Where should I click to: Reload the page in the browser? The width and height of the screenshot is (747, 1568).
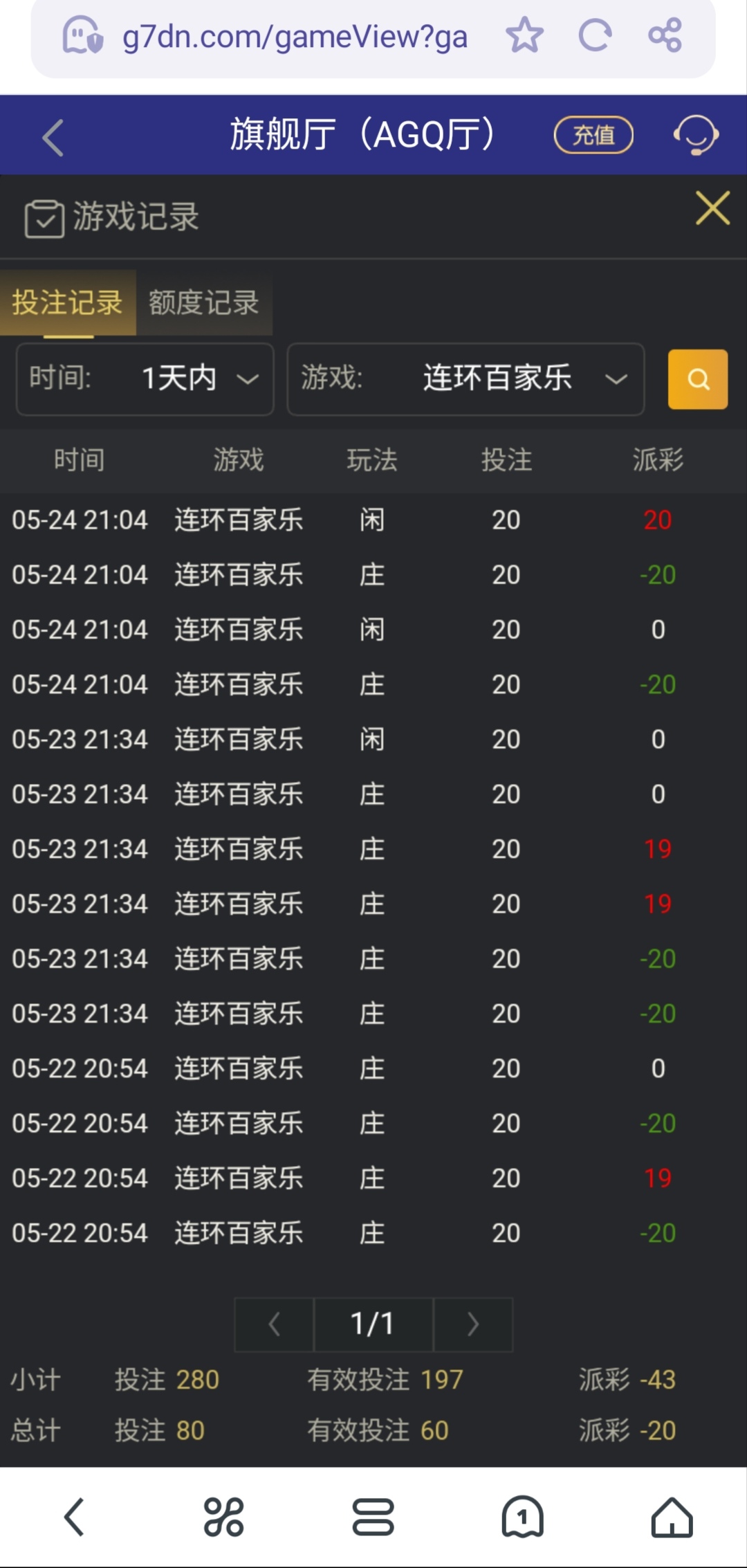pos(595,35)
